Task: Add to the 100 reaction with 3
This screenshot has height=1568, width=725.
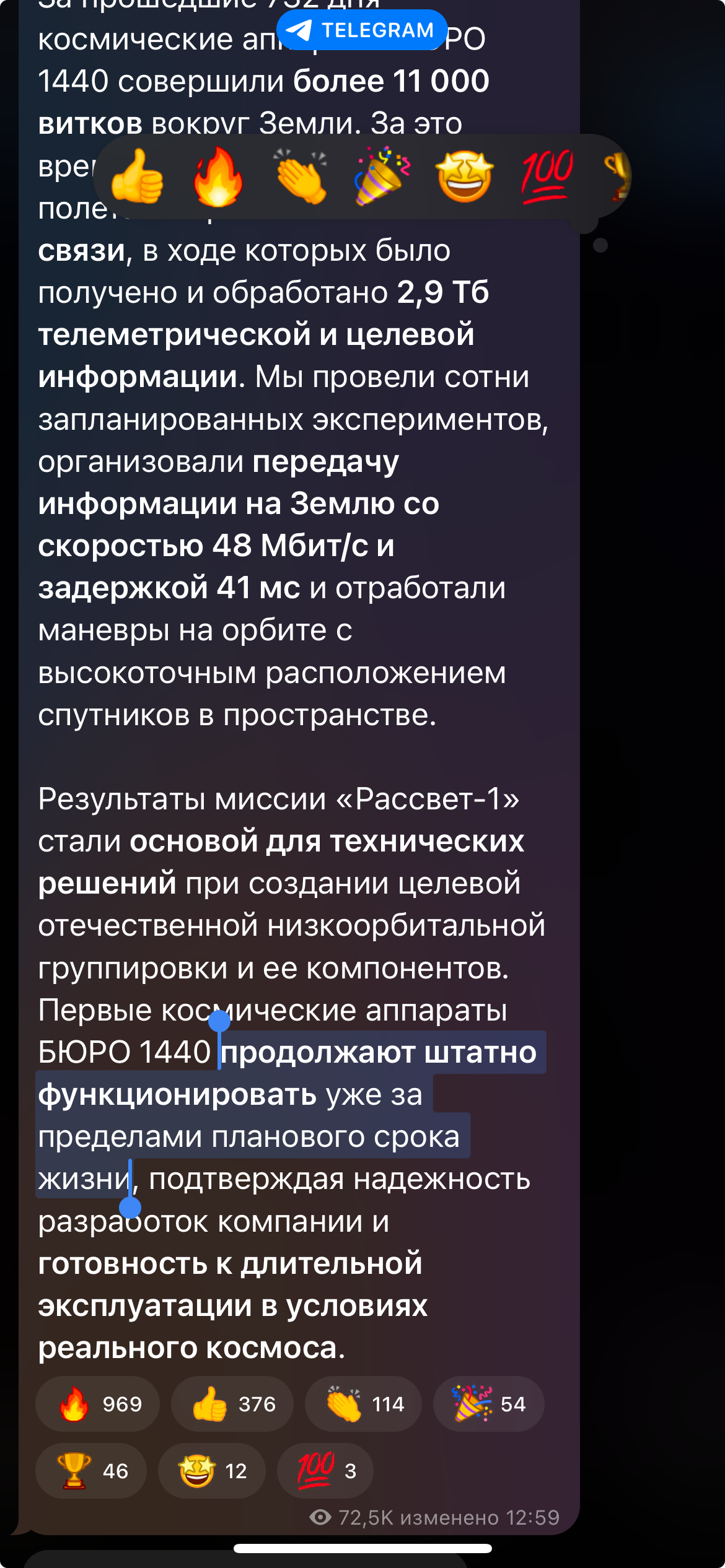Action: 325,1470
